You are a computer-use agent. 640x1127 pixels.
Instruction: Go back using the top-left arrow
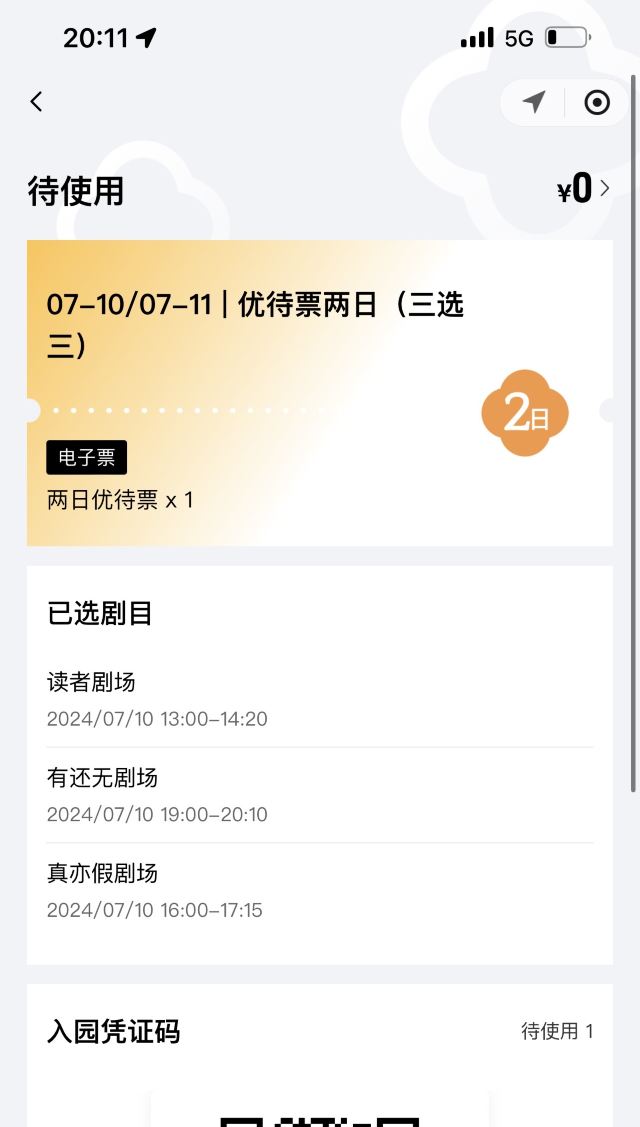point(37,101)
